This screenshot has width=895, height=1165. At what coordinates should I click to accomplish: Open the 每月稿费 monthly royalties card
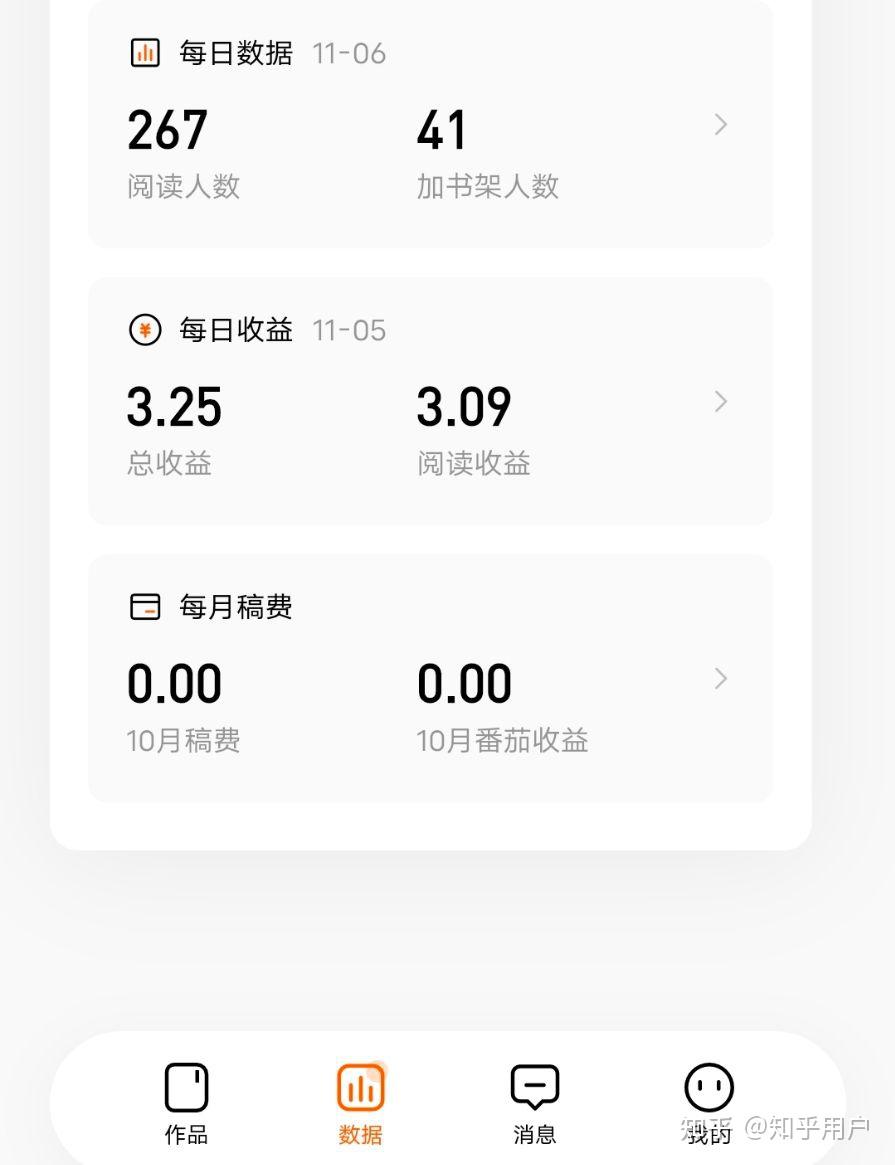pos(430,678)
